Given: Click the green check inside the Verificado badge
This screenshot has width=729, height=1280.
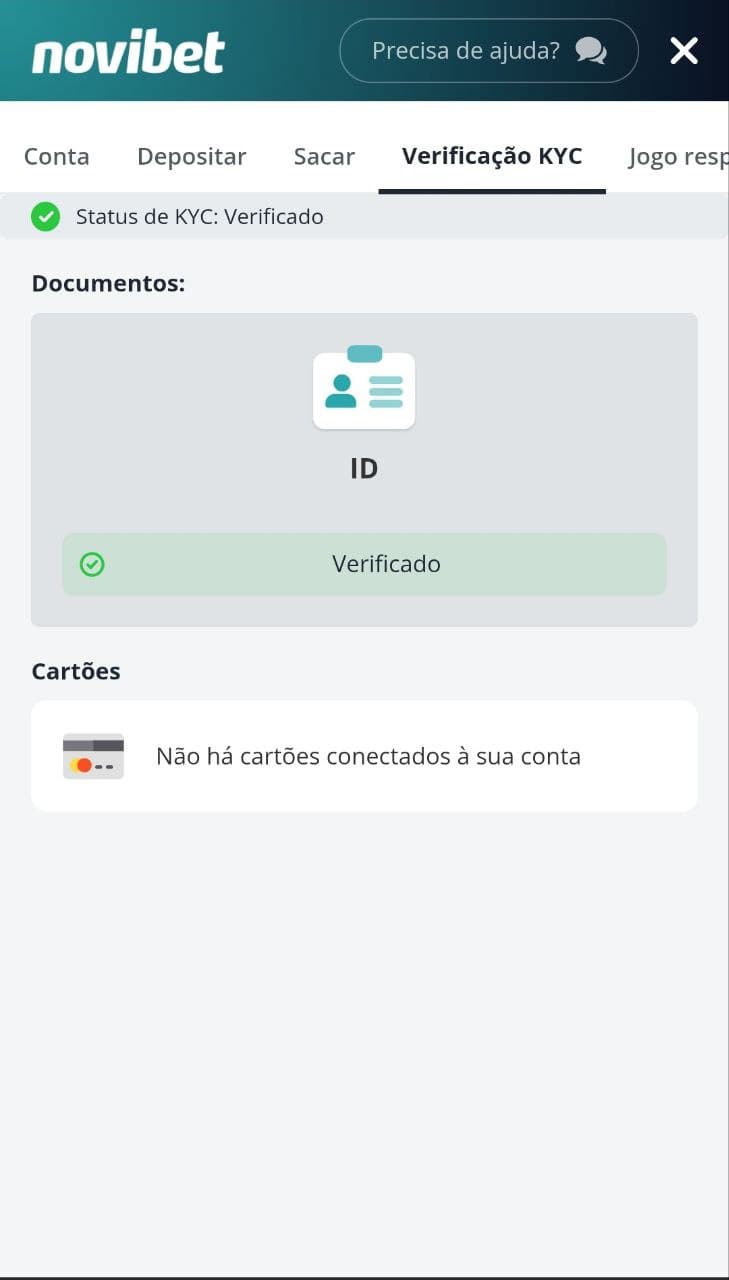Looking at the screenshot, I should [x=92, y=564].
